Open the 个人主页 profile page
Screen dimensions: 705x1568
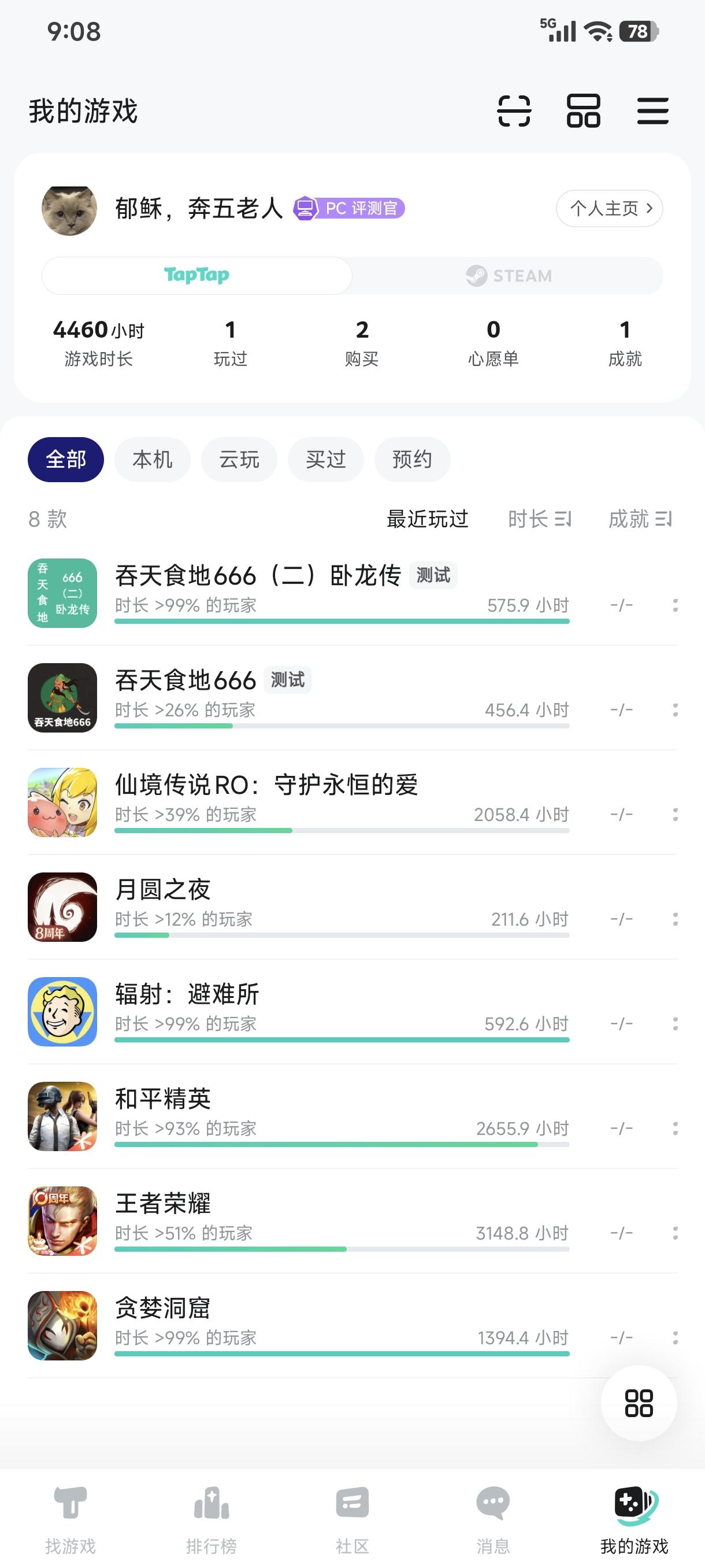point(609,209)
